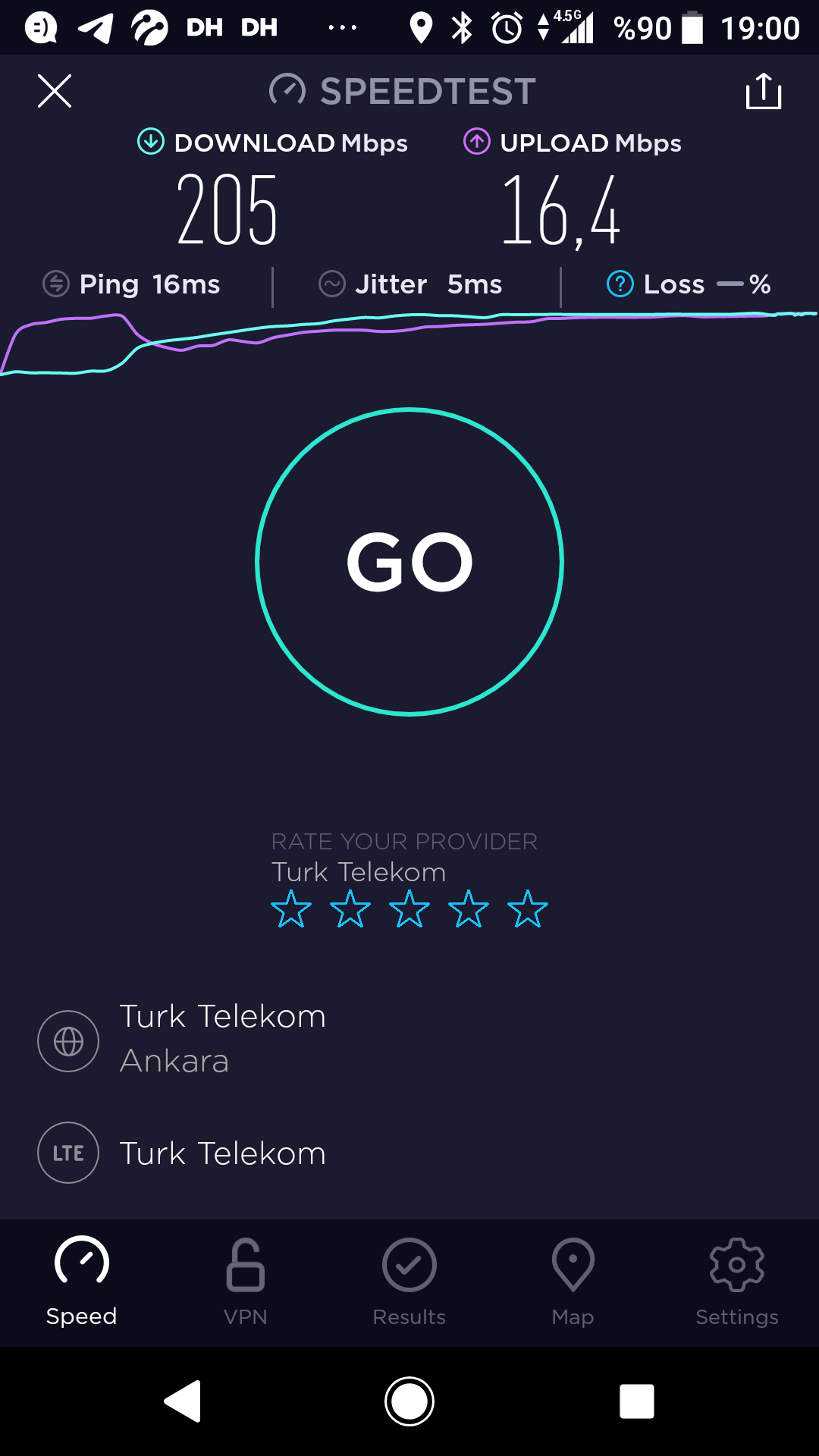The height and width of the screenshot is (1456, 819).
Task: Select the Speed tab
Action: click(82, 1282)
